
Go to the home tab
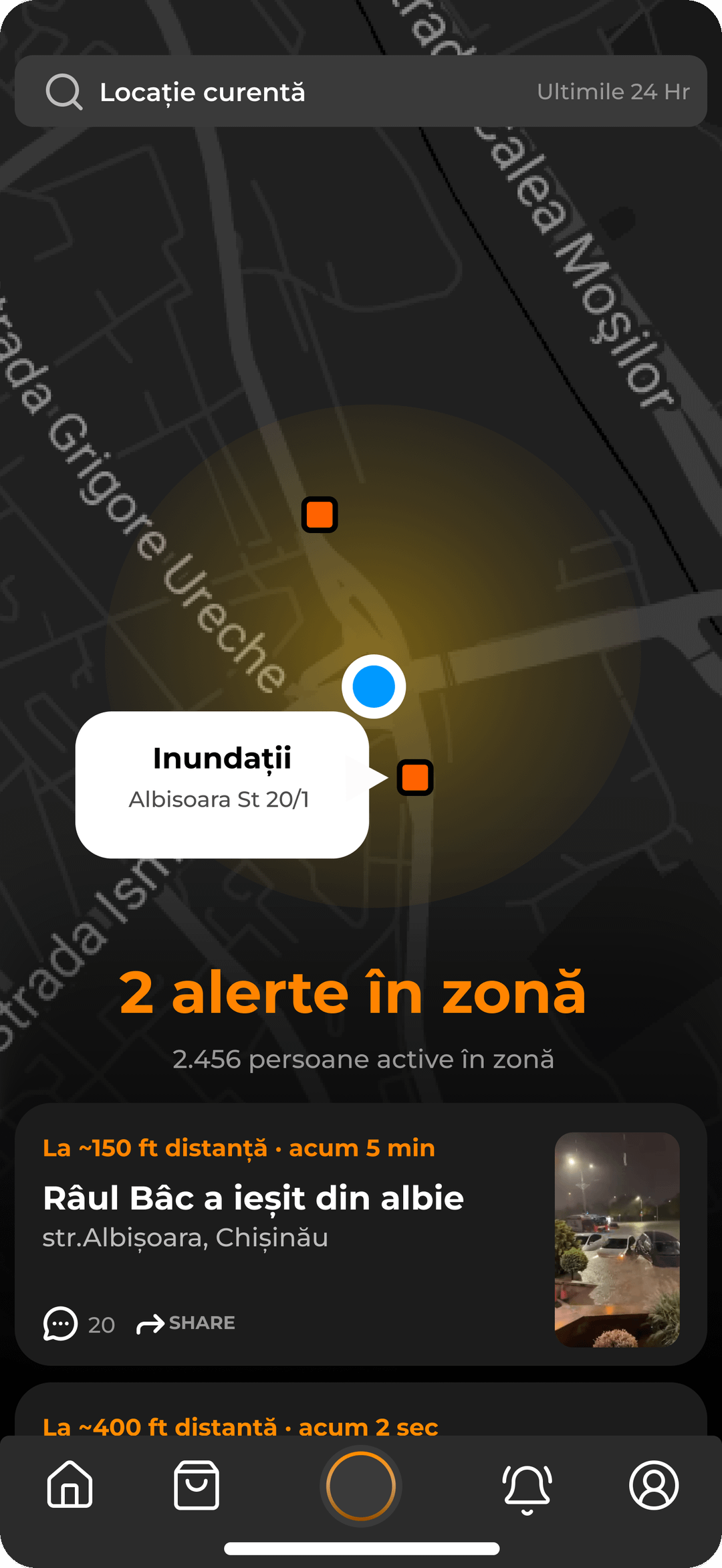point(70,1485)
